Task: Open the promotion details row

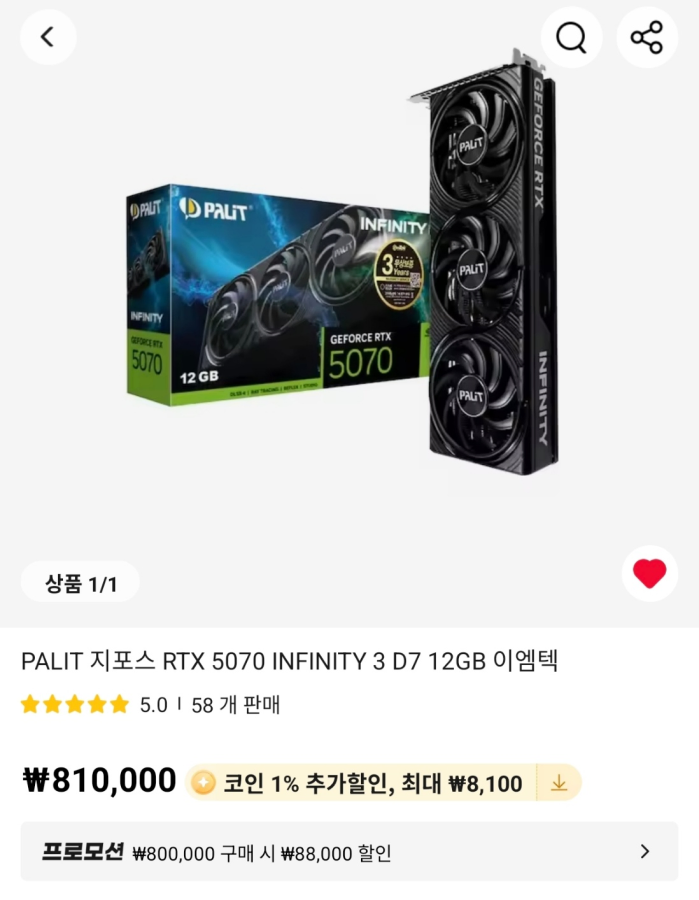Action: pos(349,852)
